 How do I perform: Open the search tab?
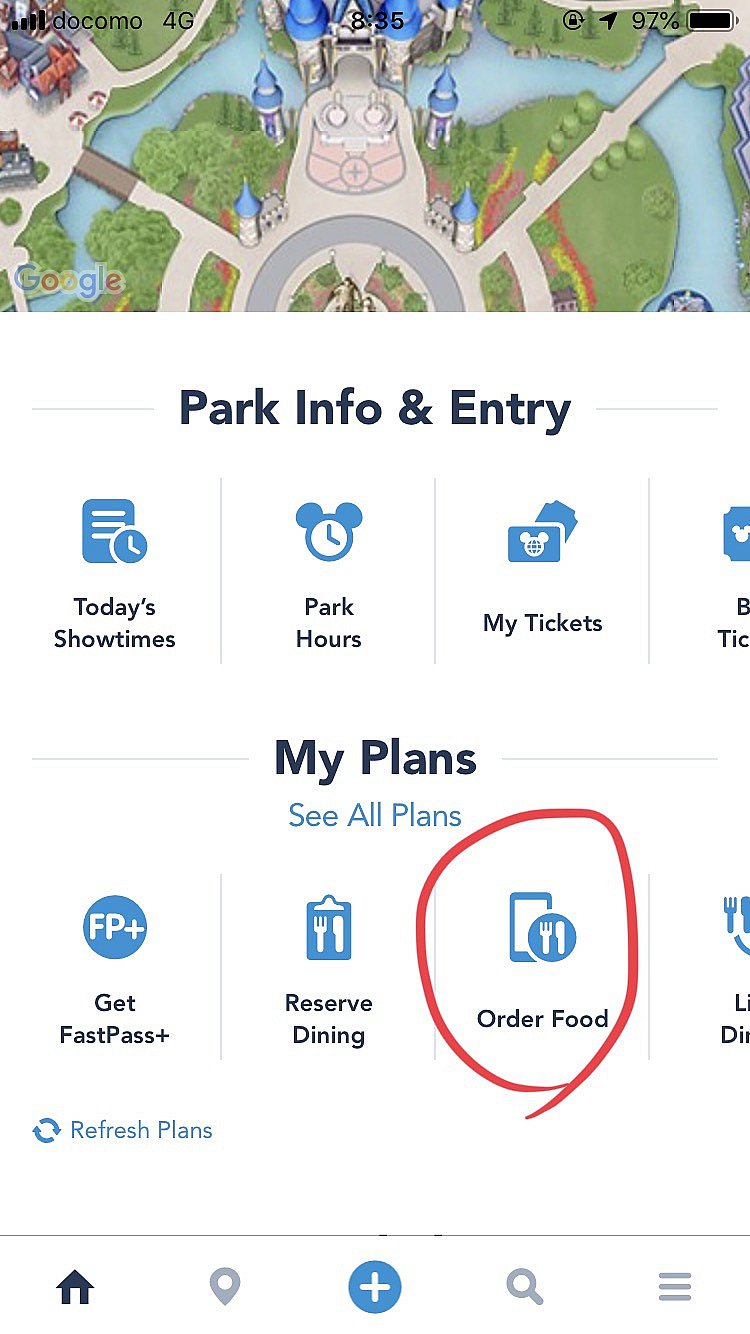524,1286
